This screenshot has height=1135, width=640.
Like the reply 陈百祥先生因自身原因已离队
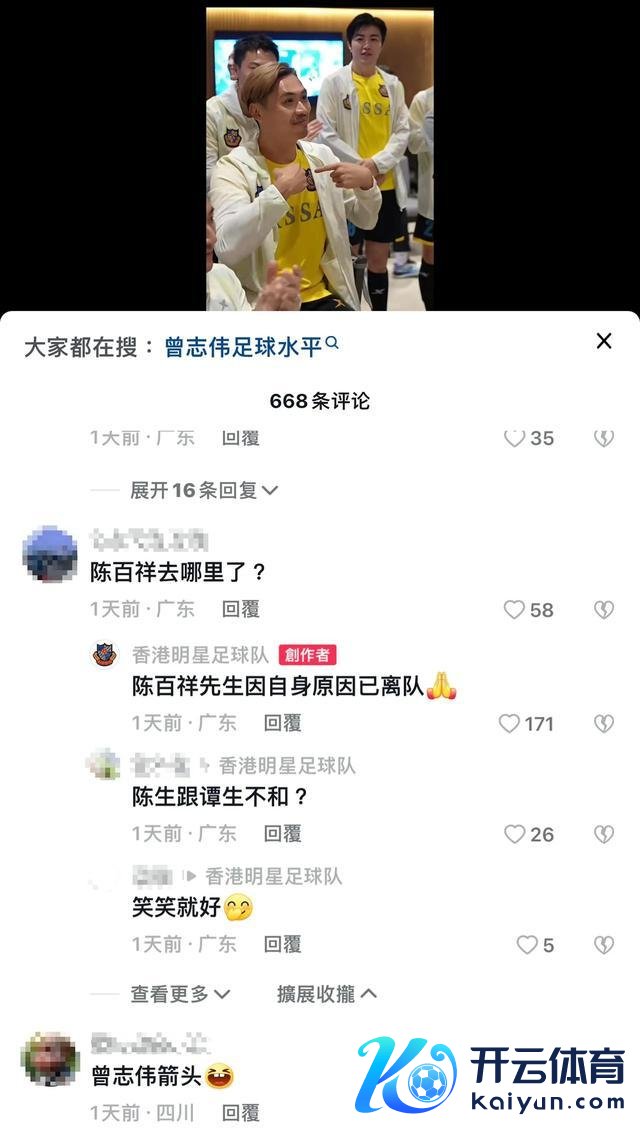[x=510, y=724]
